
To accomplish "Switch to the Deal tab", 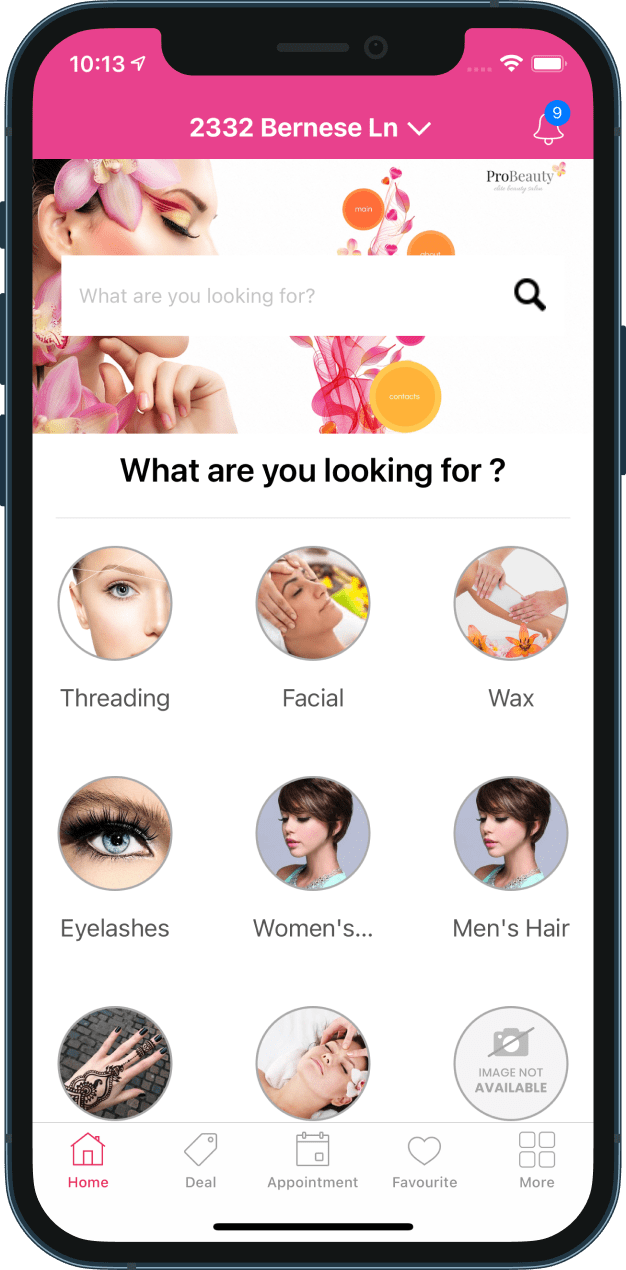I will [x=200, y=1160].
